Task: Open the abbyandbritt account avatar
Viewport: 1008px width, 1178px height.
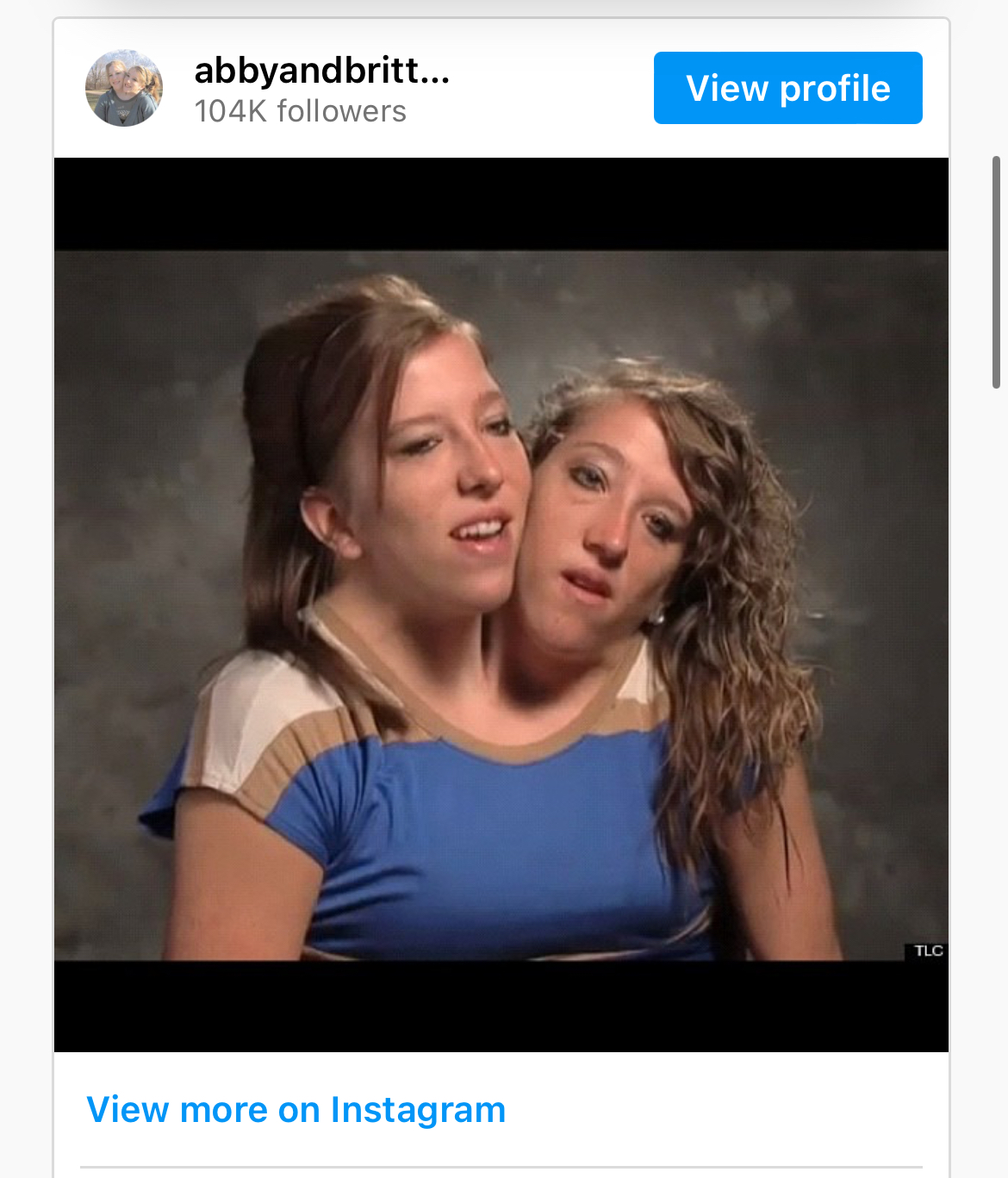Action: coord(124,88)
